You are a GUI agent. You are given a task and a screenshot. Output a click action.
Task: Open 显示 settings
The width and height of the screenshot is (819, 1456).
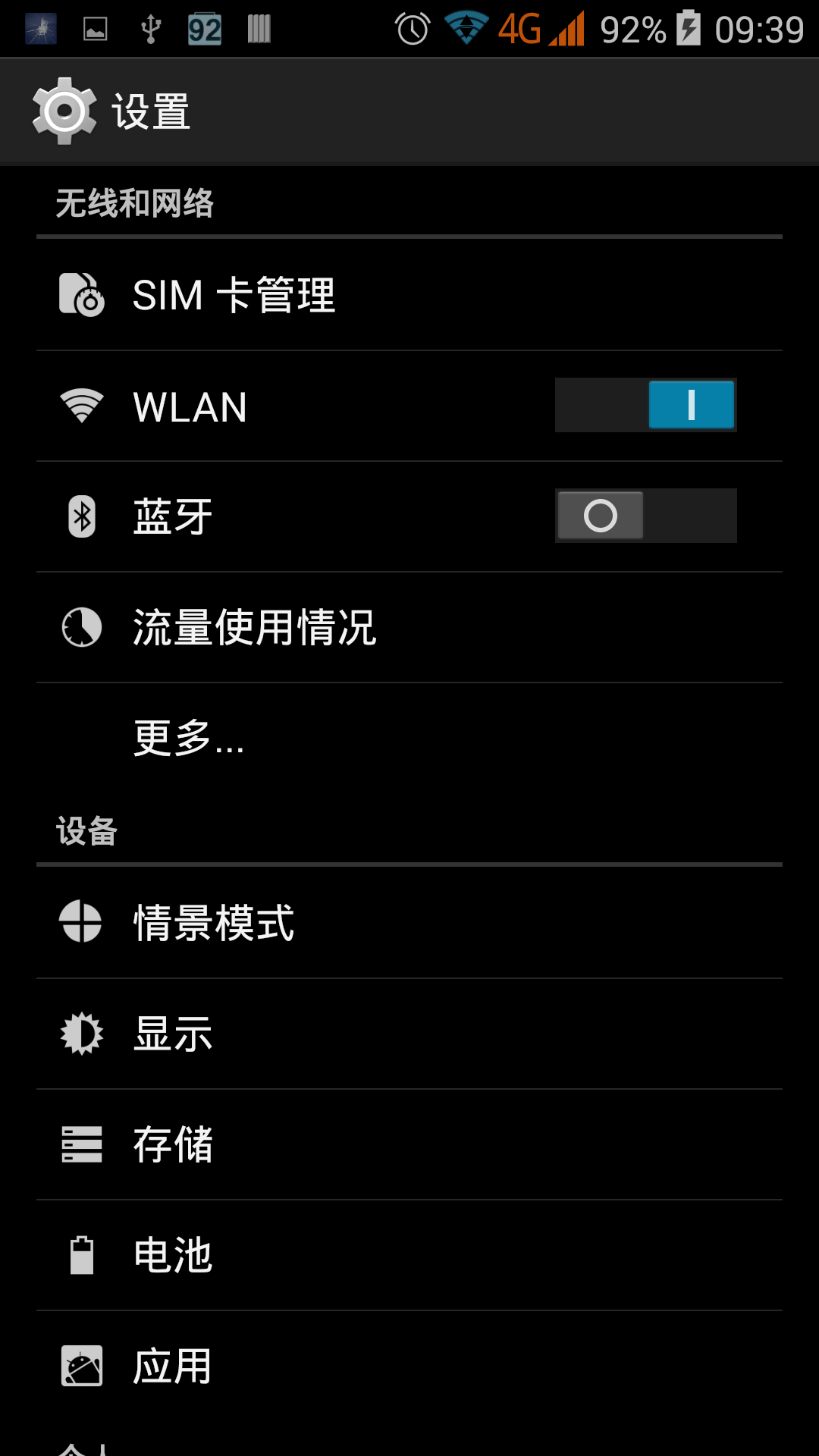coord(409,1034)
